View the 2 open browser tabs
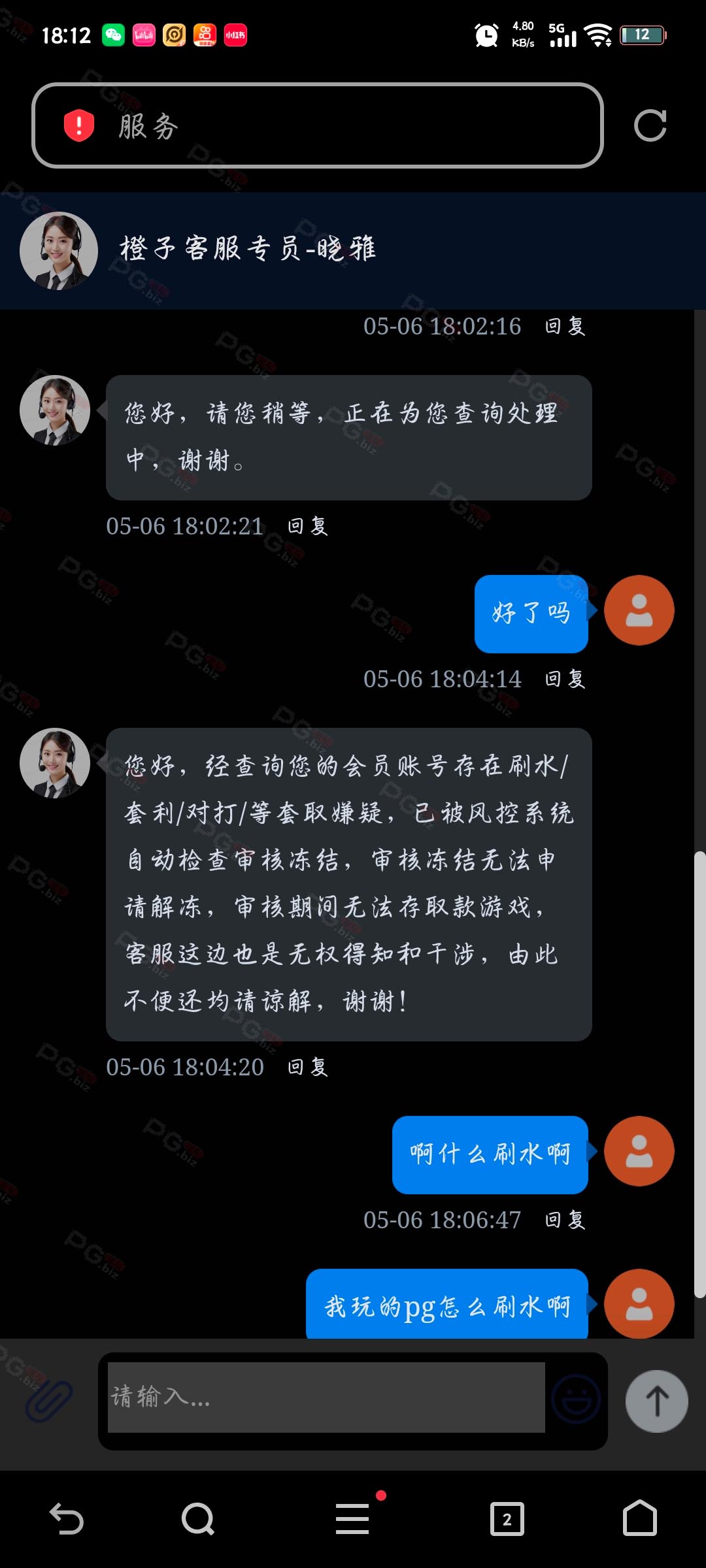This screenshot has width=706, height=1568. [507, 1518]
